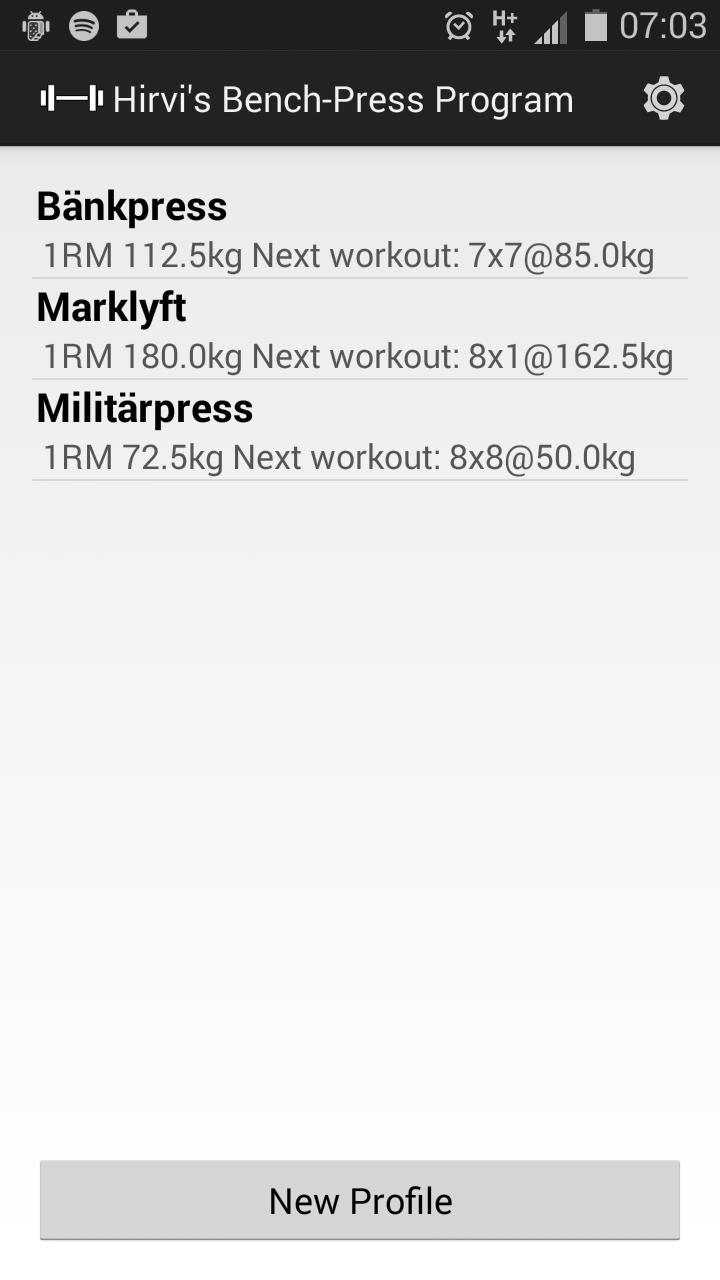Click the Hirvi's Bench-Press Program title
The width and height of the screenshot is (720, 1280).
[x=344, y=99]
